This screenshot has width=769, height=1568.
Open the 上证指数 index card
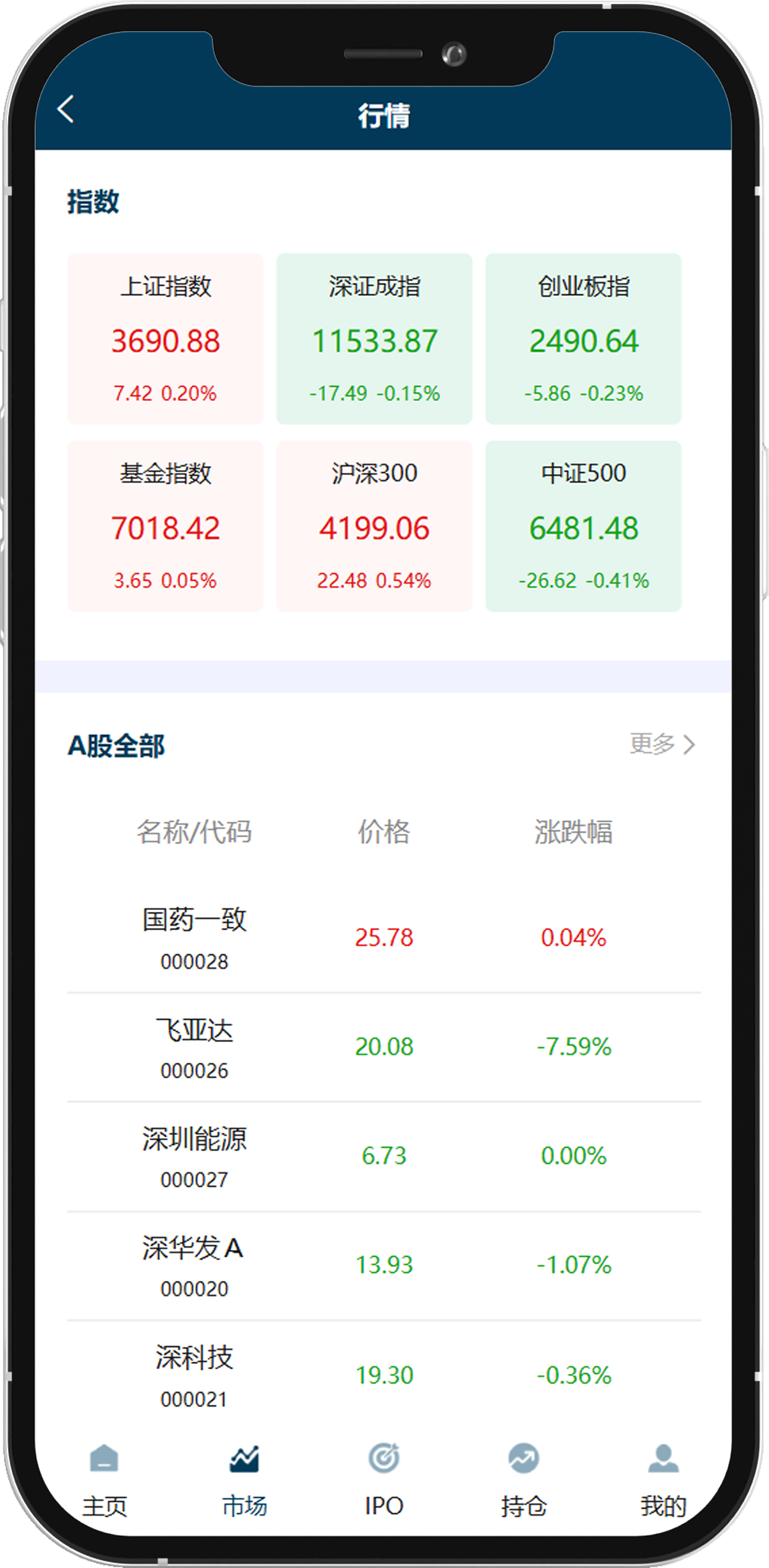tap(165, 339)
